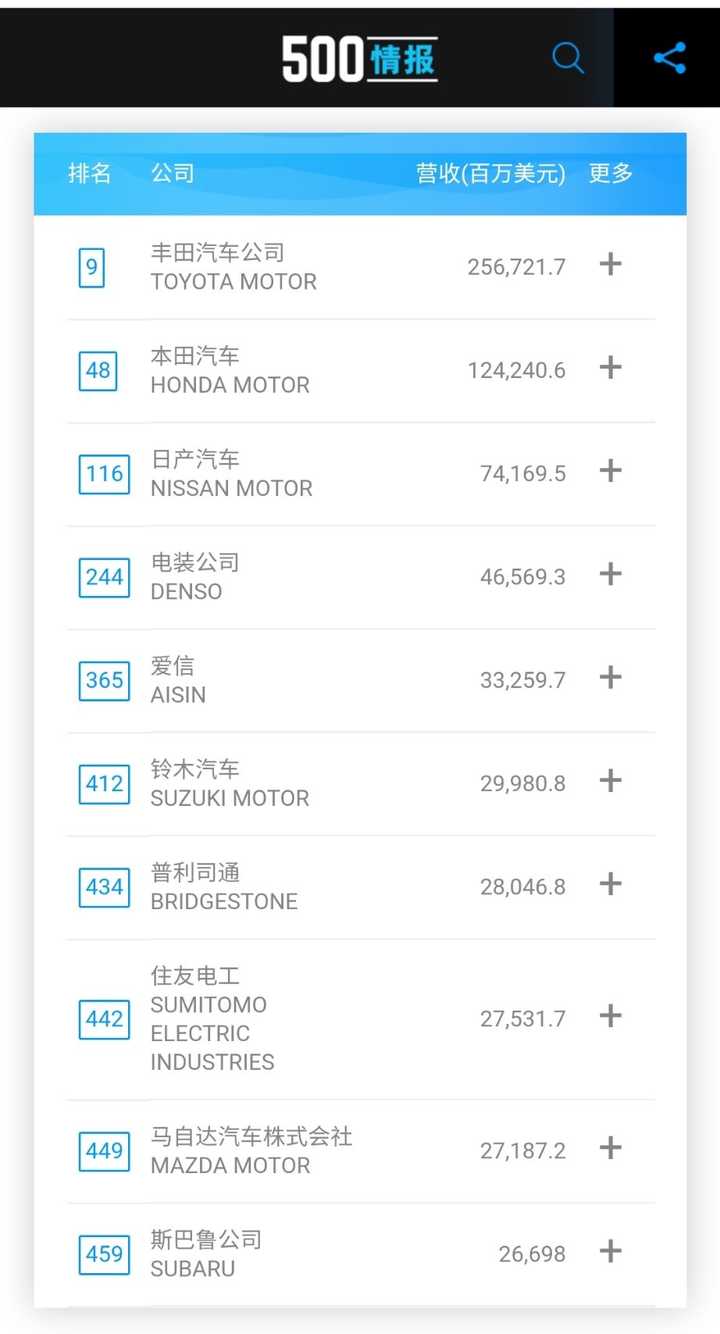Screen dimensions: 720x1334
Task: Expand more details for HONDA MOTOR
Action: click(610, 367)
